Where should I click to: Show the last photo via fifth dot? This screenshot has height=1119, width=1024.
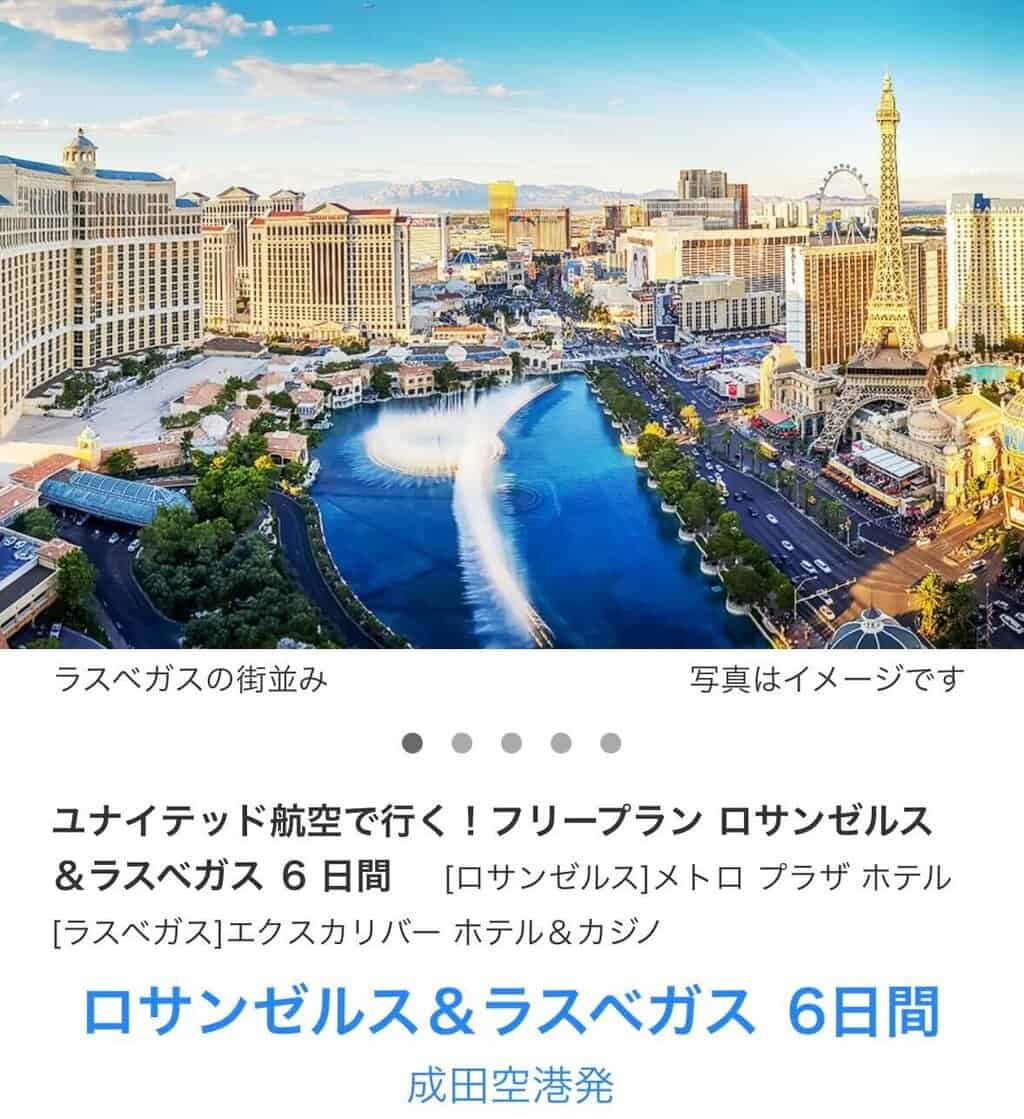pyautogui.click(x=610, y=743)
